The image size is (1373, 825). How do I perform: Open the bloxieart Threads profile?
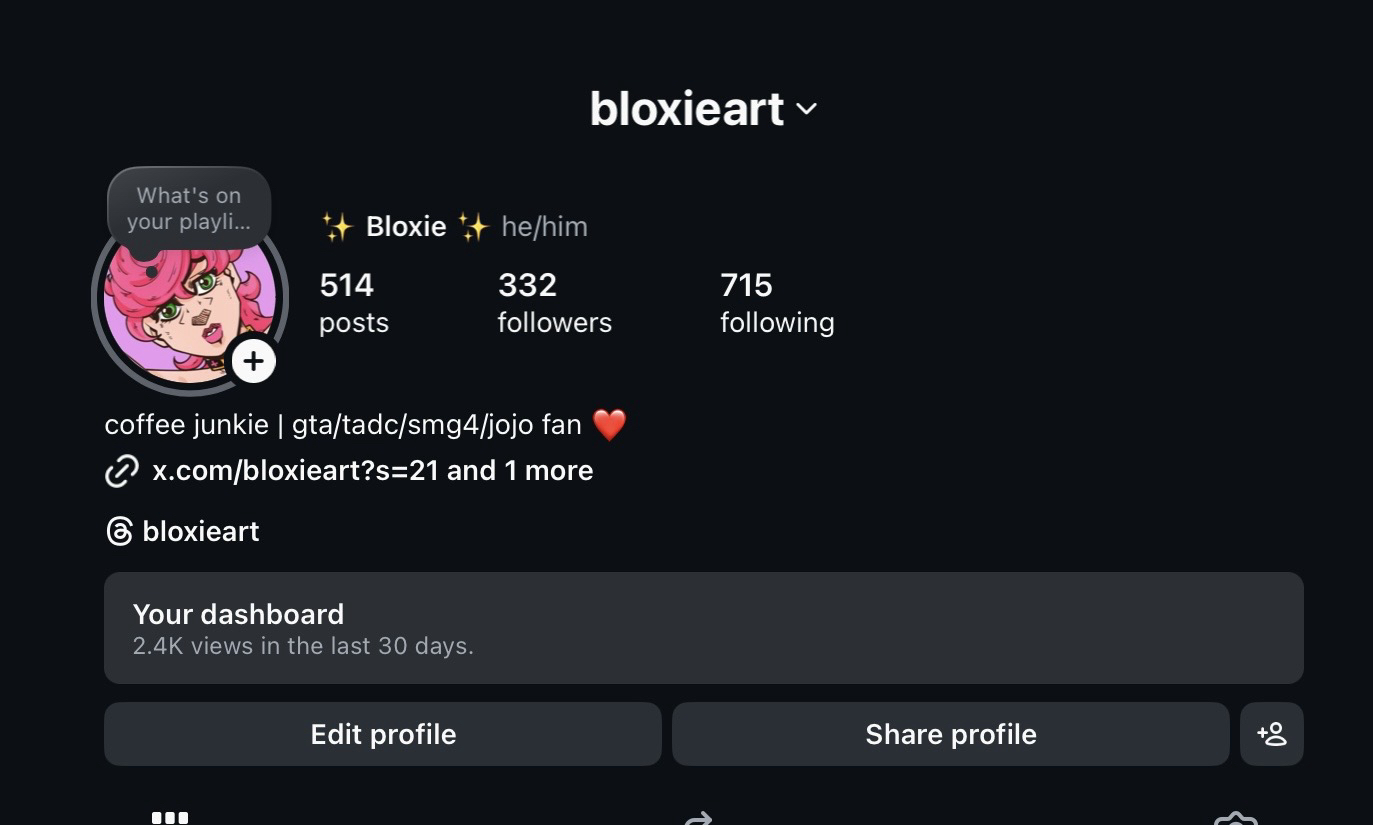click(x=200, y=531)
